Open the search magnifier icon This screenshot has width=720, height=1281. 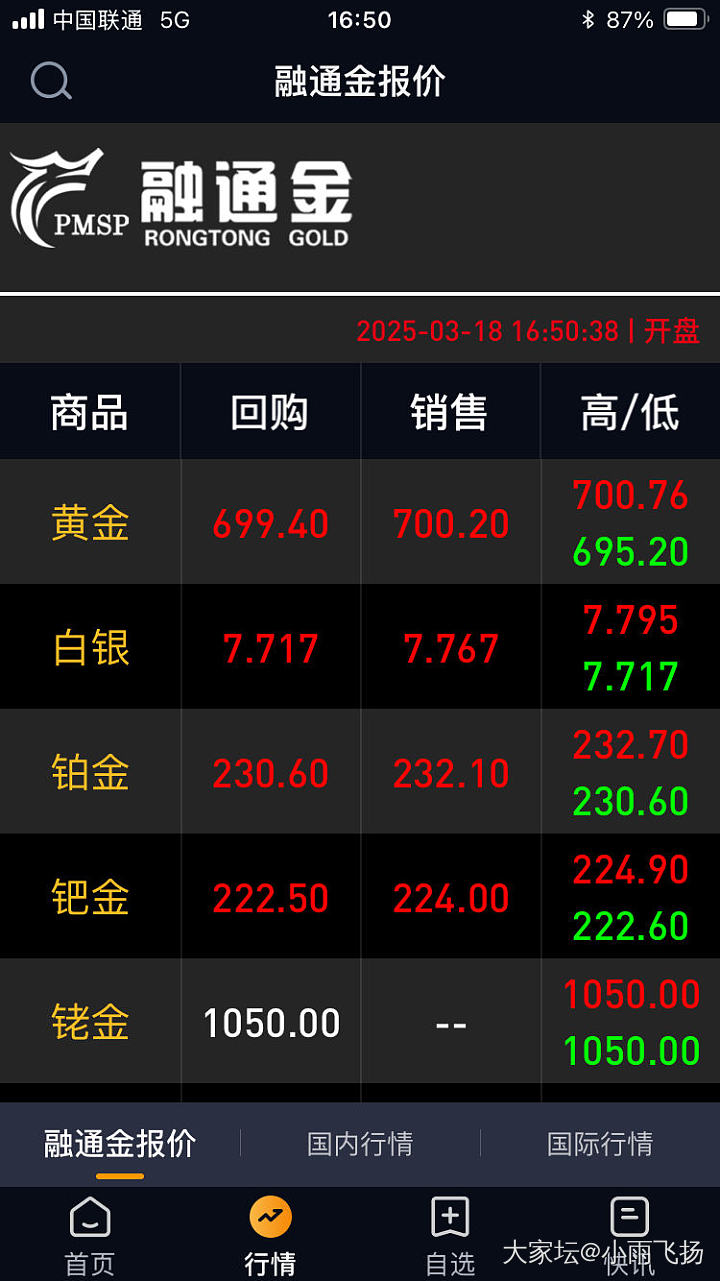pos(51,81)
